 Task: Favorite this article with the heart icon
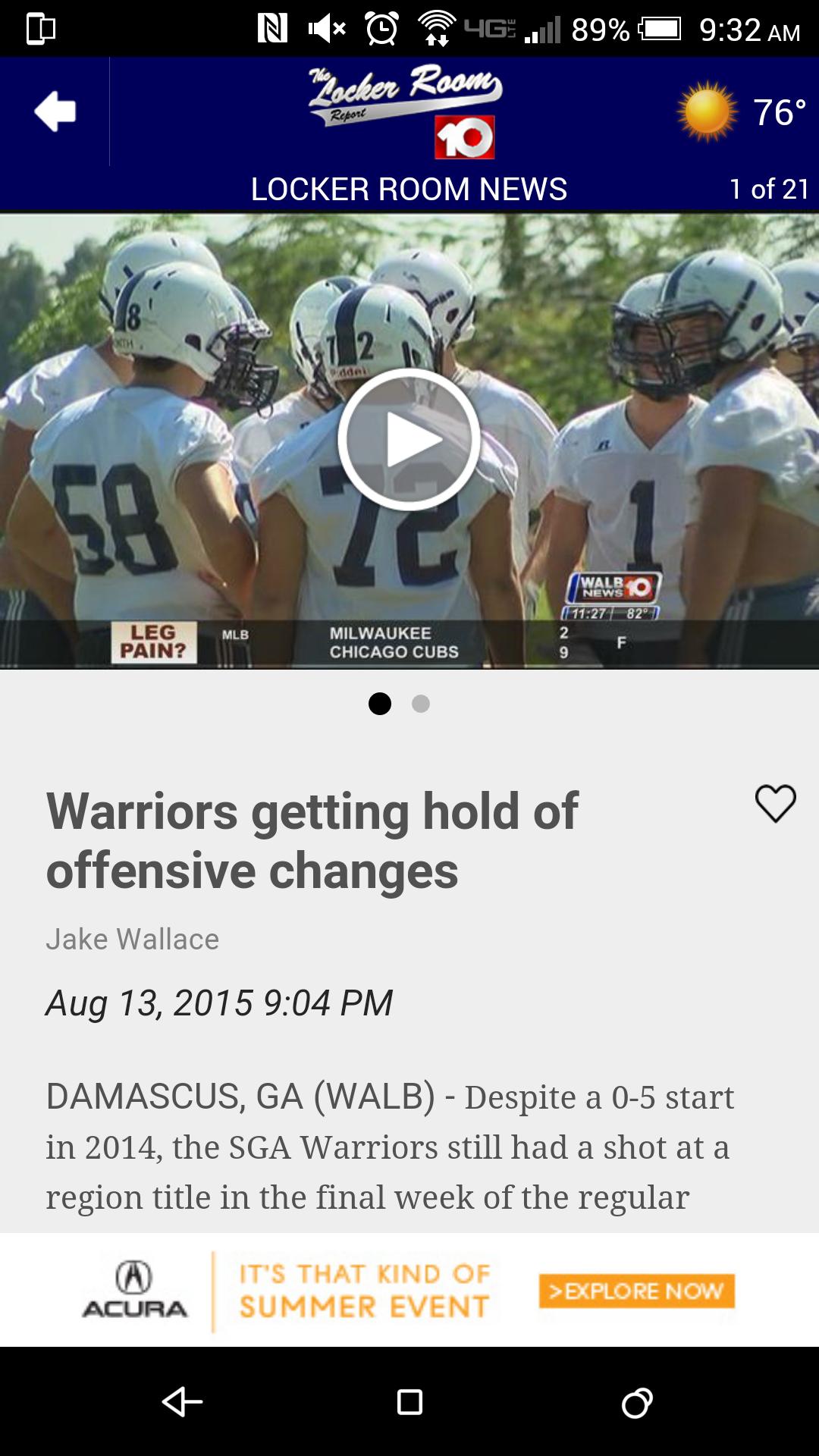[x=775, y=803]
